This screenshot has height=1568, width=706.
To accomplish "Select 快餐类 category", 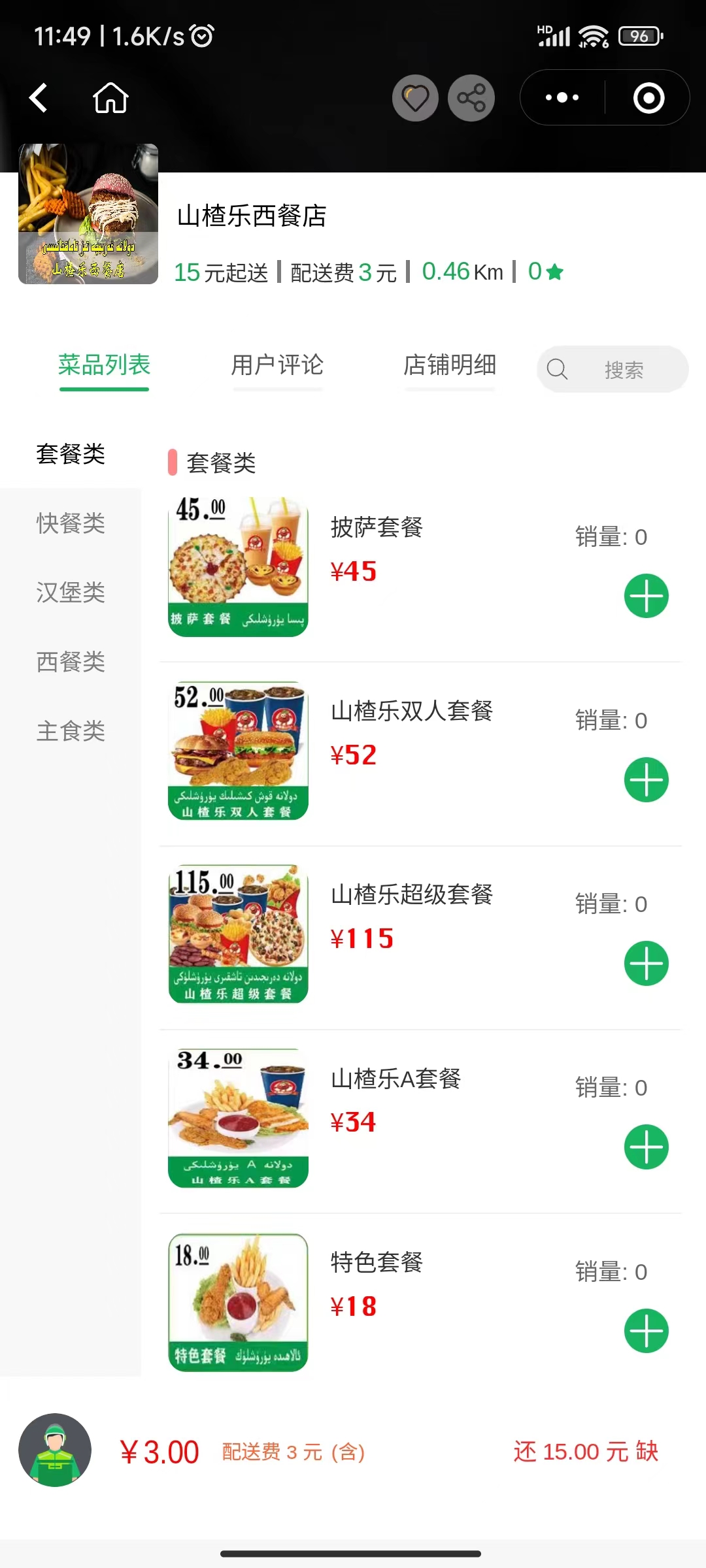I will point(71,523).
